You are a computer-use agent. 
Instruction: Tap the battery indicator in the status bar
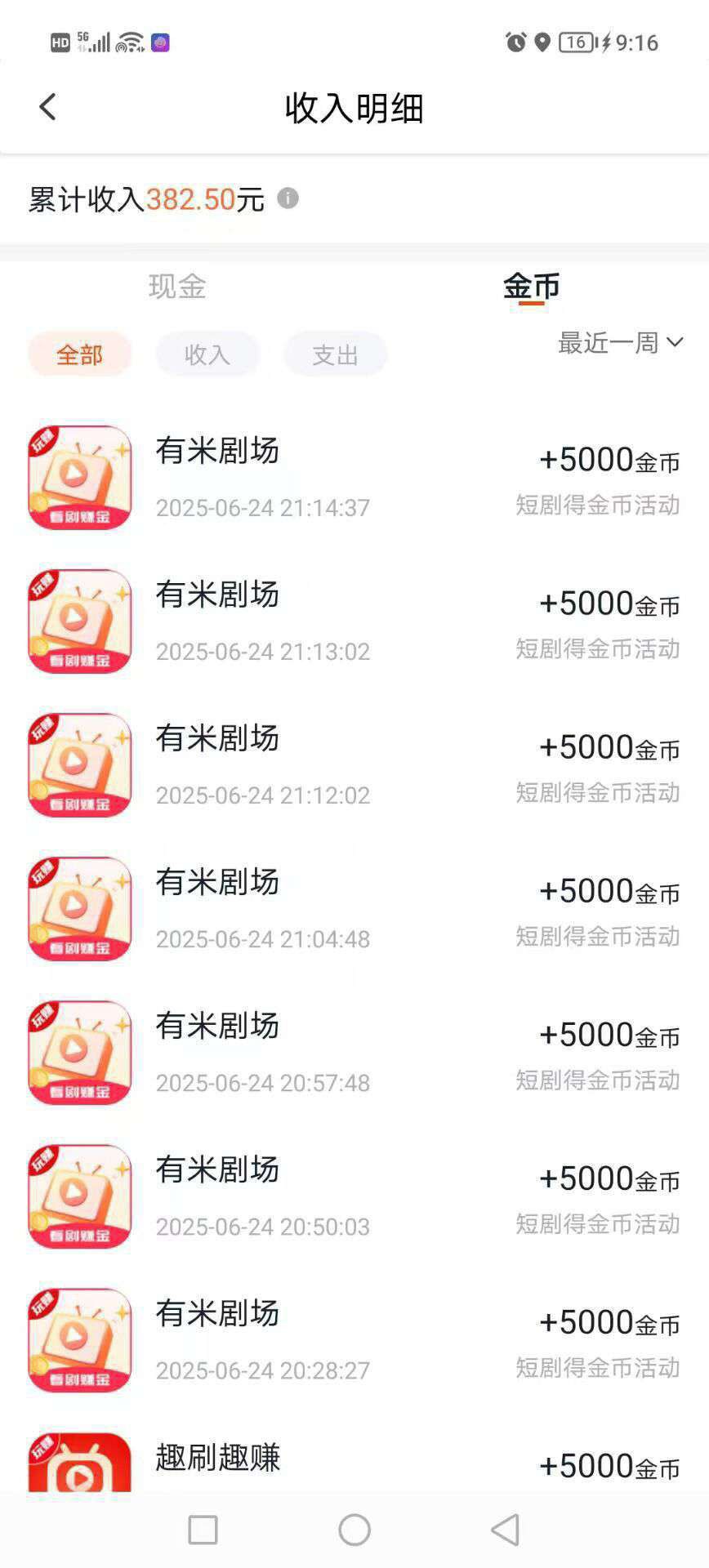pos(577,42)
